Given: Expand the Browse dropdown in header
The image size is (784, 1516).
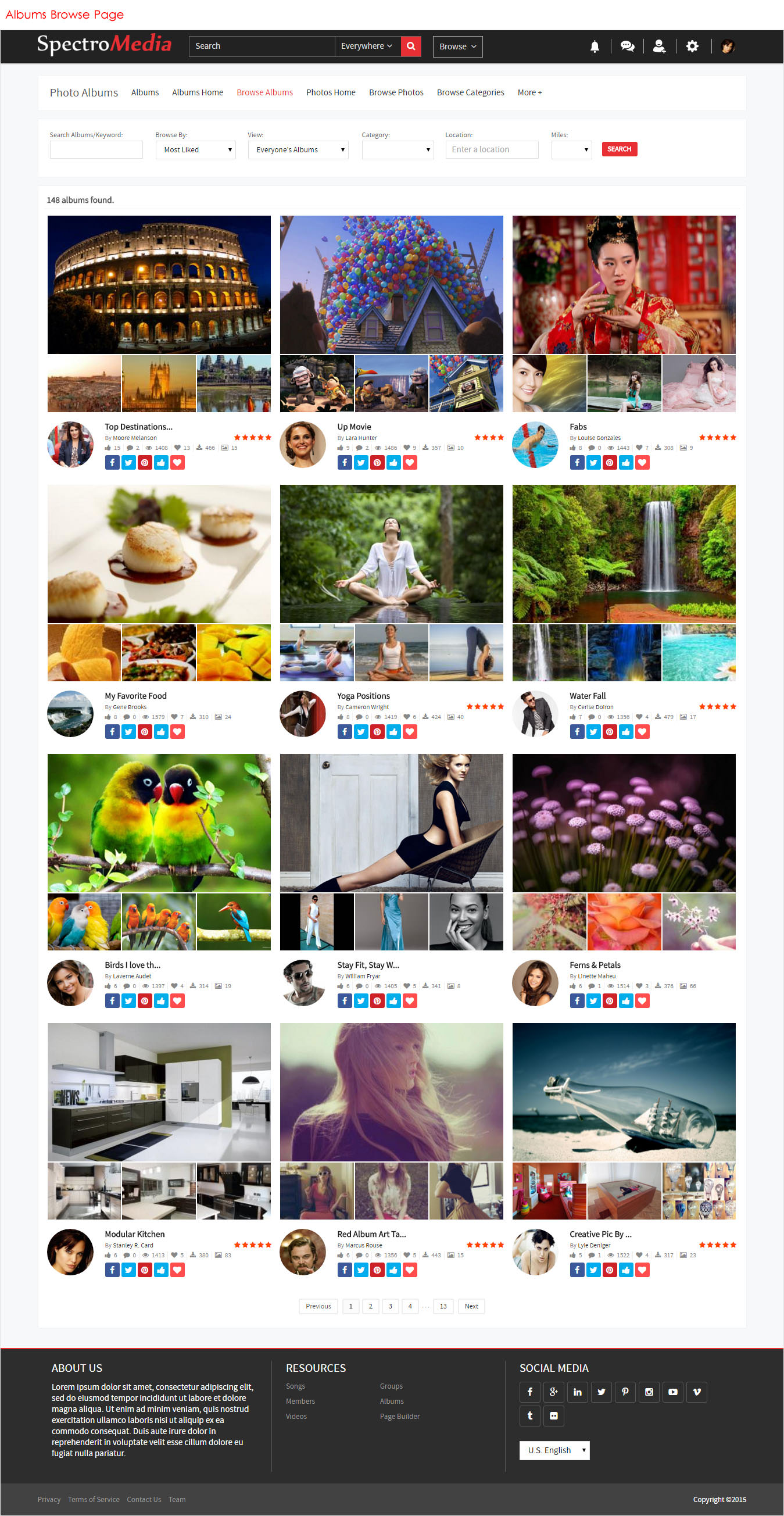Looking at the screenshot, I should (x=457, y=47).
